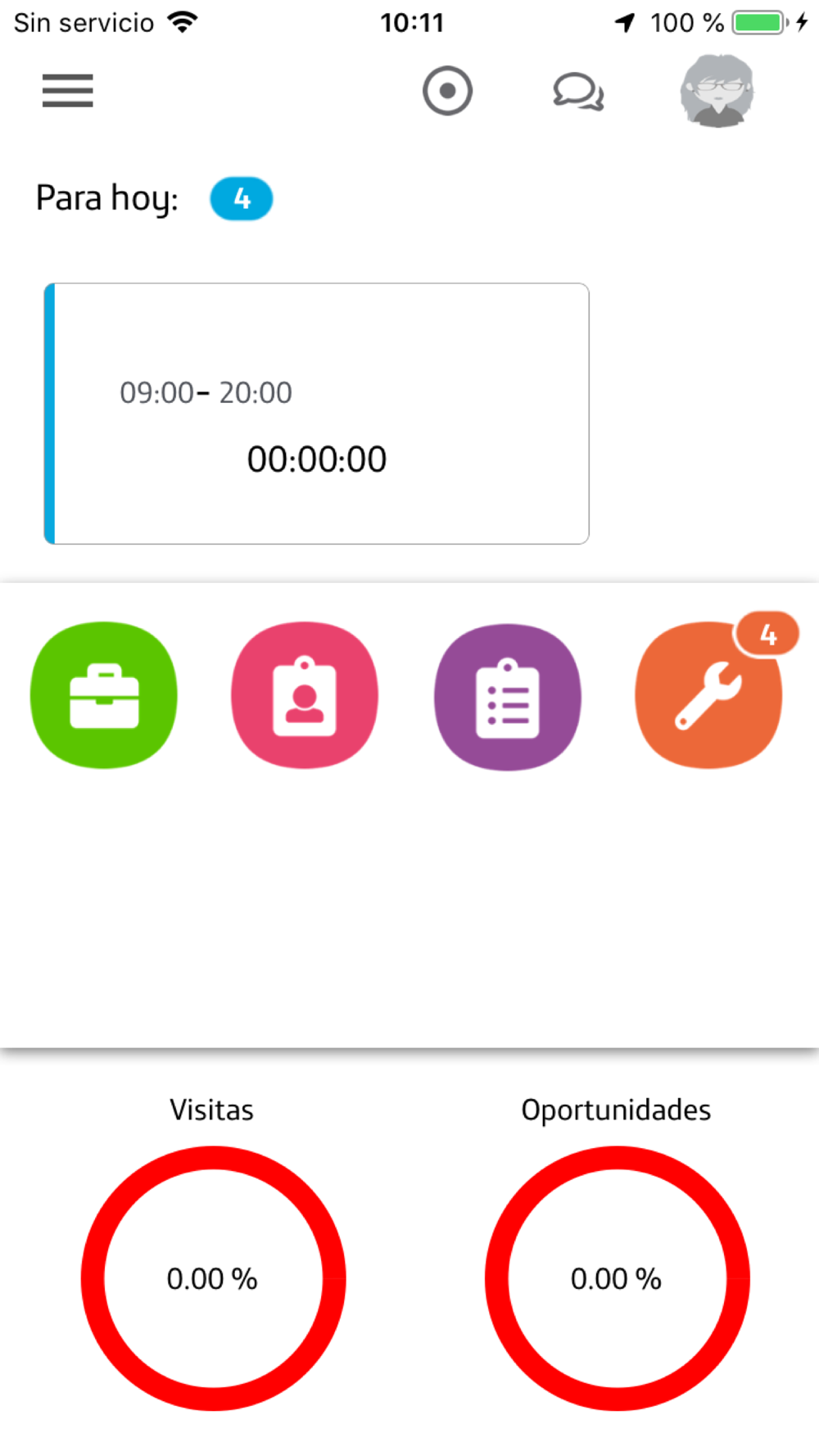Open the orange wrench shortcut
This screenshot has height=1456, width=819.
(708, 695)
